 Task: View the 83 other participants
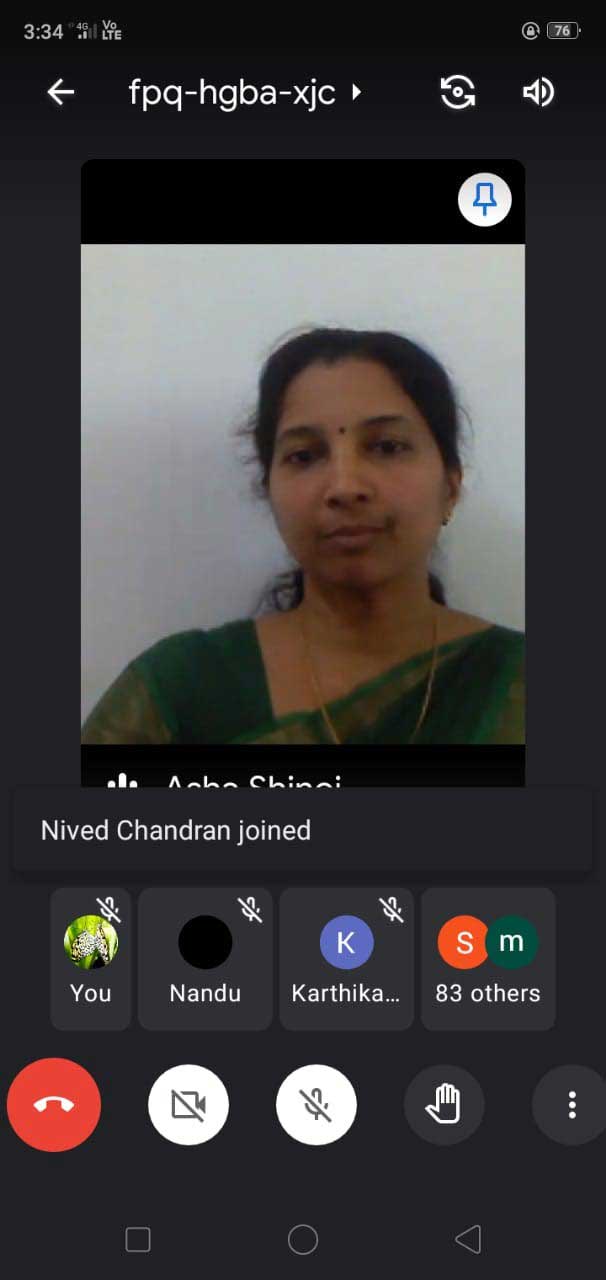488,959
